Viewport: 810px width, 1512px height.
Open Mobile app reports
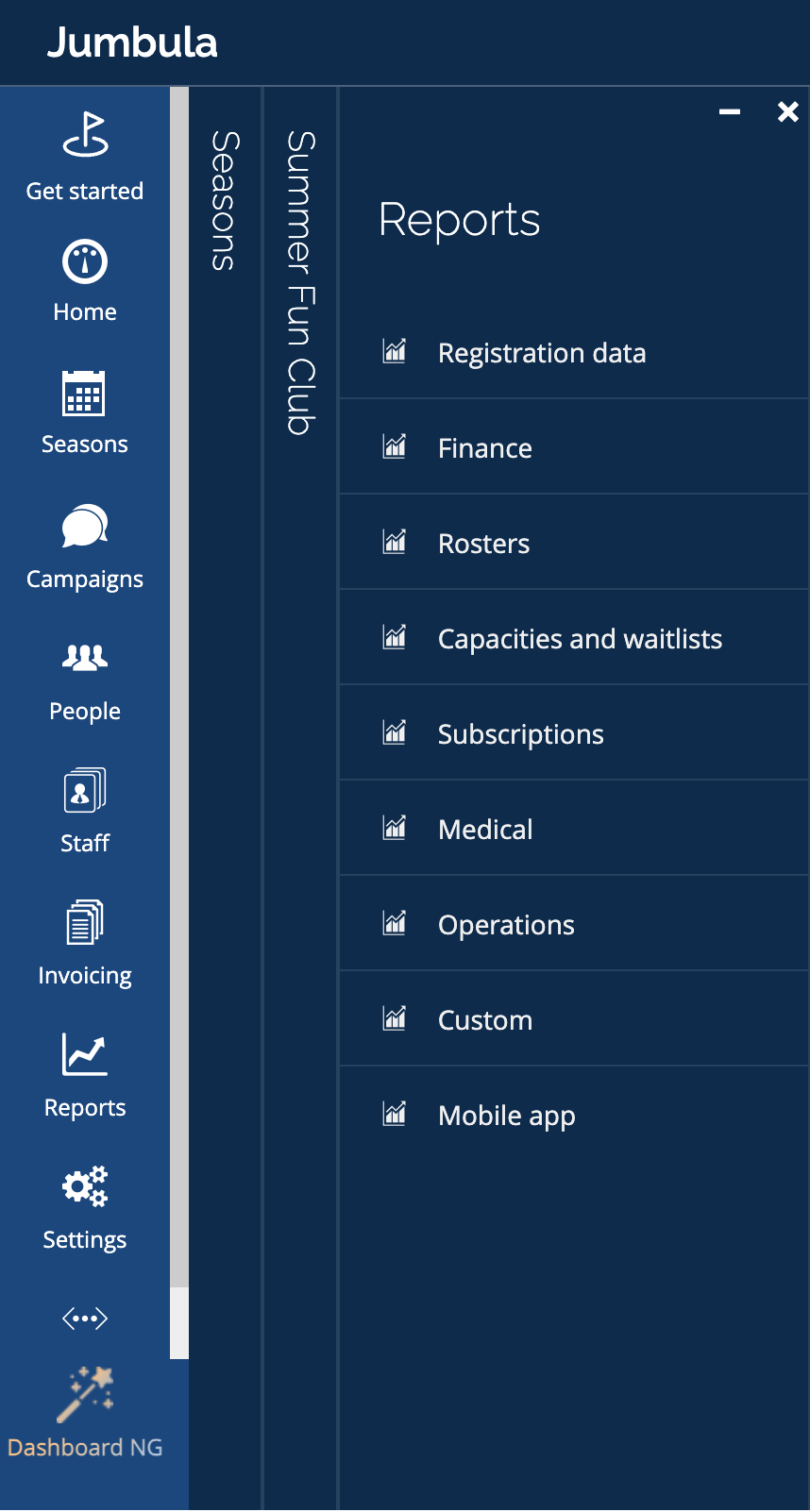(x=506, y=1116)
